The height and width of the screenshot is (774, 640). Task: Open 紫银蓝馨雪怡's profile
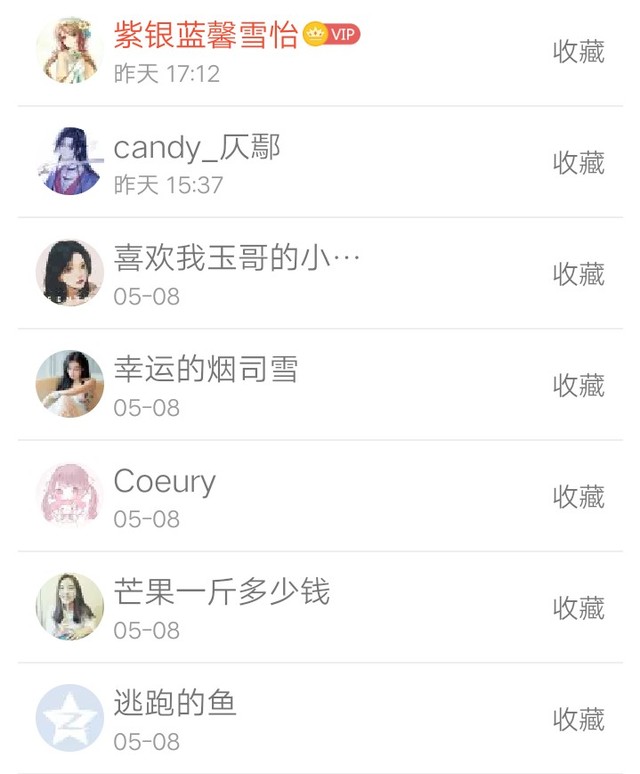click(x=205, y=37)
